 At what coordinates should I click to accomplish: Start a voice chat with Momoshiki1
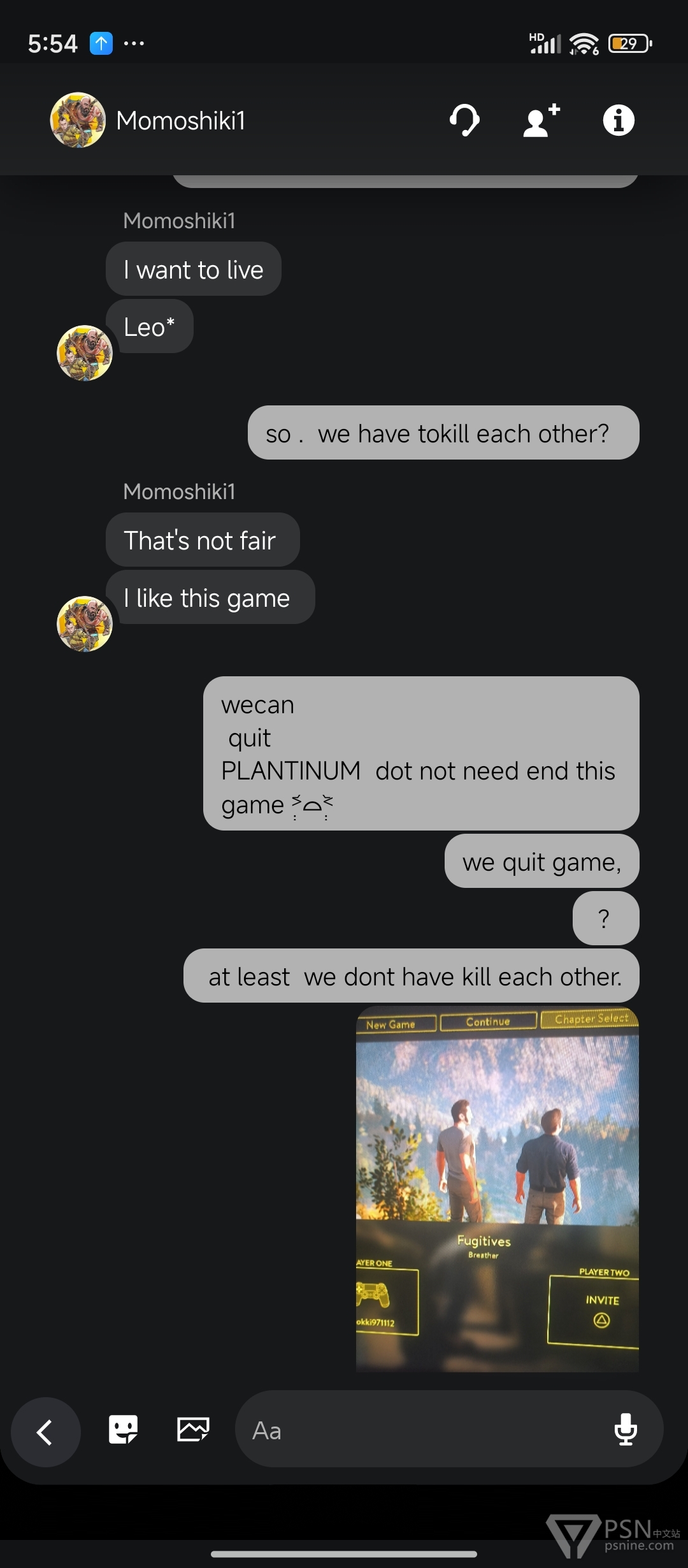pyautogui.click(x=464, y=120)
